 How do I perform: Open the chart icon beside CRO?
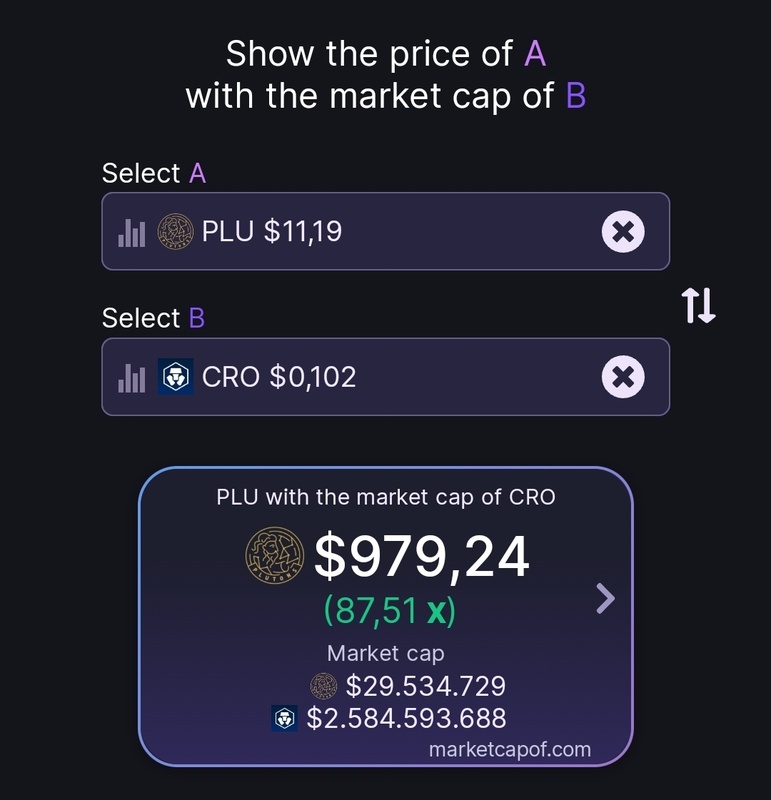click(131, 378)
